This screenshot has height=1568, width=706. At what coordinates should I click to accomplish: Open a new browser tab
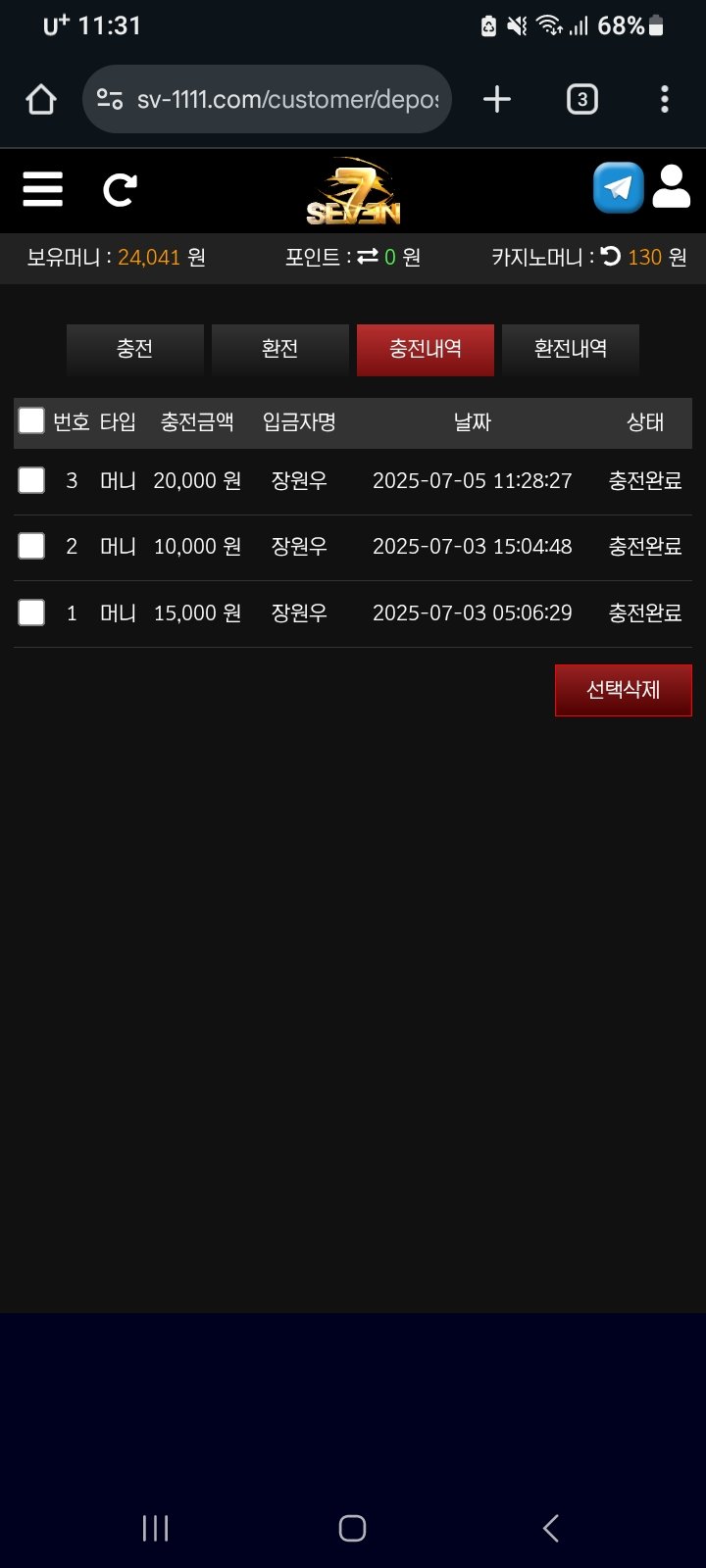497,99
